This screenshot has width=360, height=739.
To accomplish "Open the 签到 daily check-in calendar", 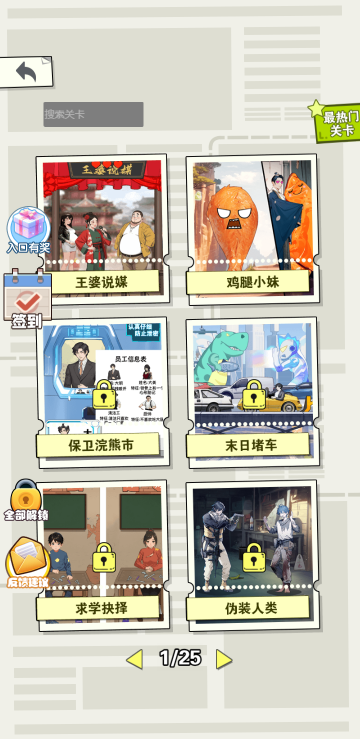I will (27, 299).
